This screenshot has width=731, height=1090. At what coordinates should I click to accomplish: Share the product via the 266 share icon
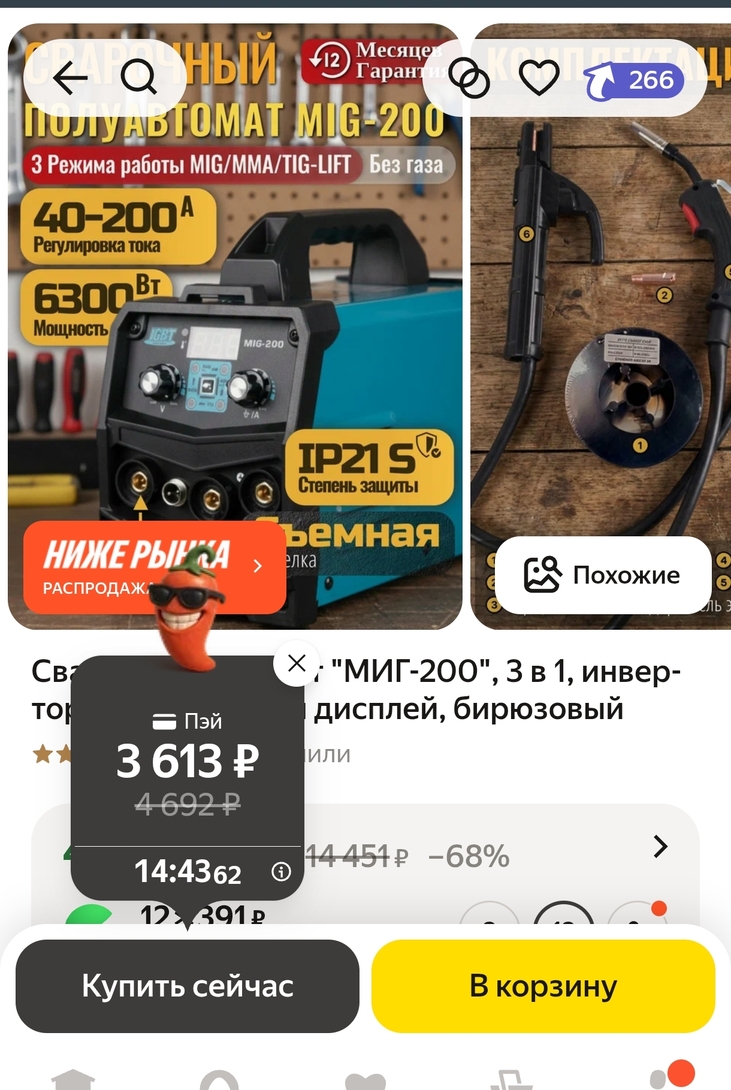pyautogui.click(x=630, y=79)
